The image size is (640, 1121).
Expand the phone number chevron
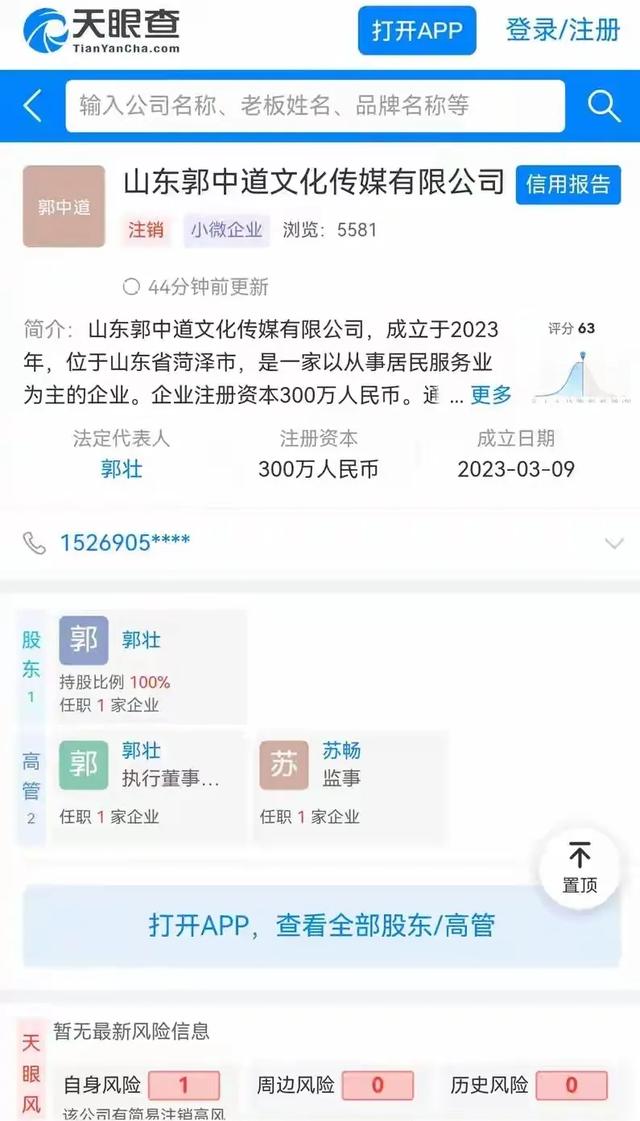click(613, 543)
